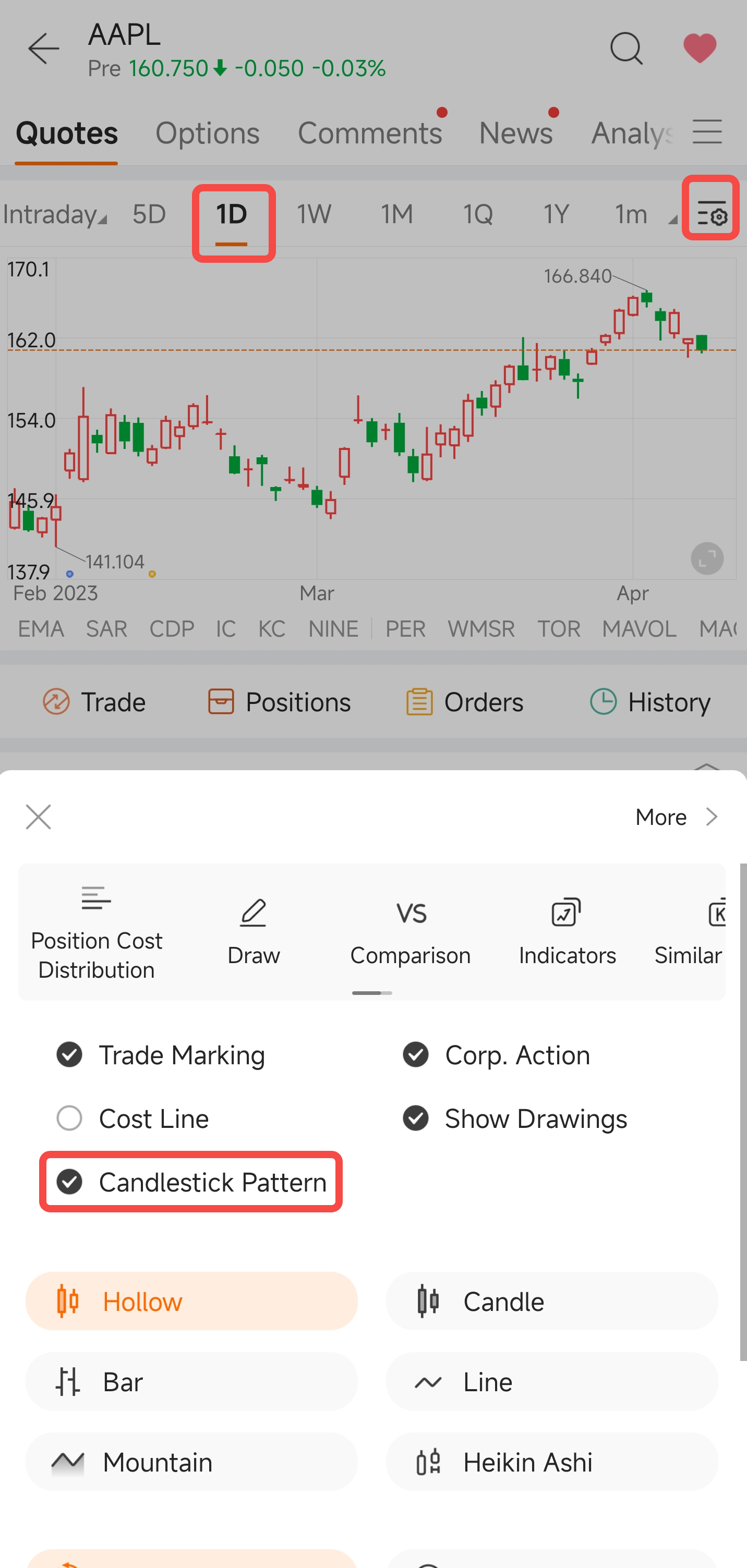Choose the Mountain chart style
Viewport: 747px width, 1568px height.
191,1462
